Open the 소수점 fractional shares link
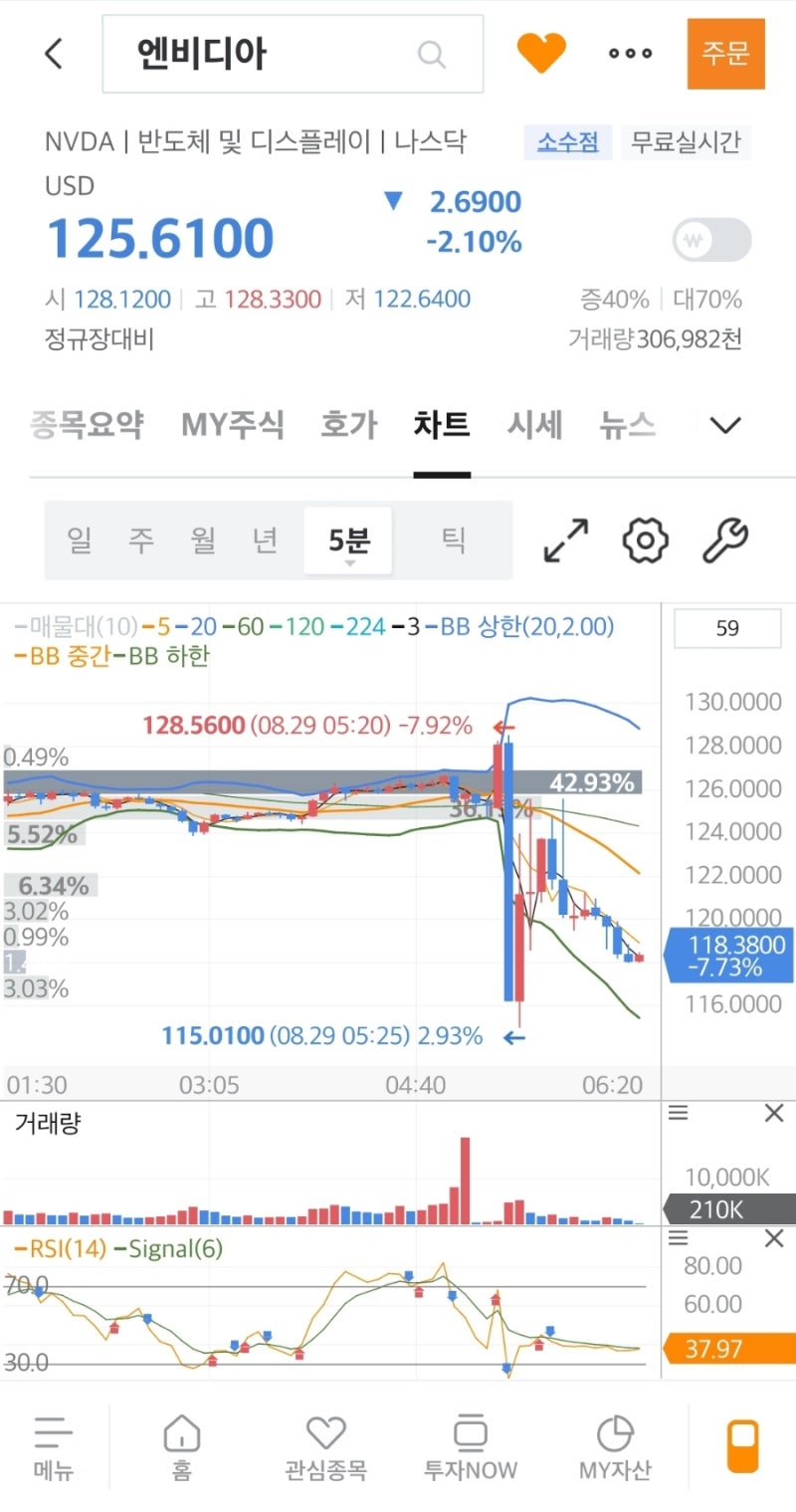 (x=567, y=142)
